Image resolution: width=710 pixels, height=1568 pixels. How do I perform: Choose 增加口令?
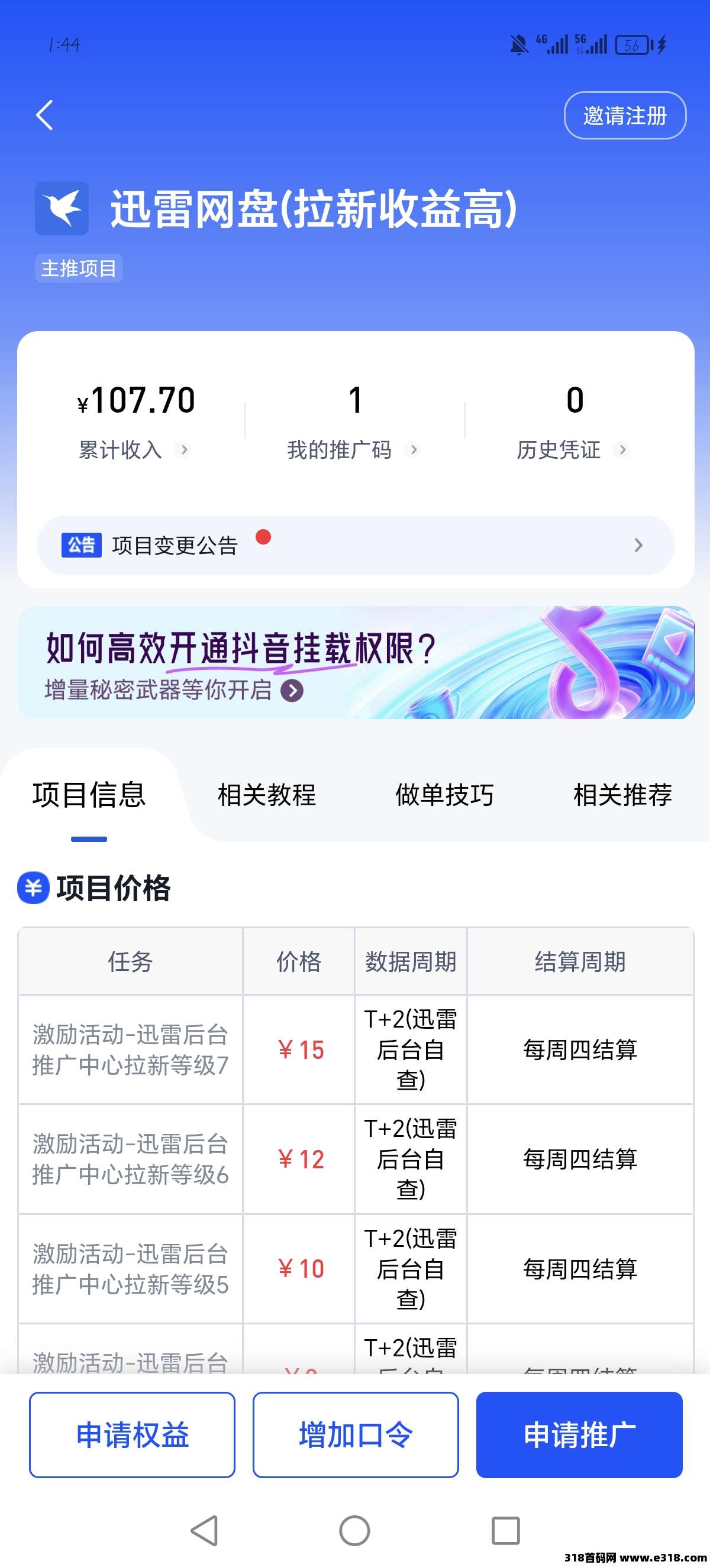click(x=356, y=1435)
